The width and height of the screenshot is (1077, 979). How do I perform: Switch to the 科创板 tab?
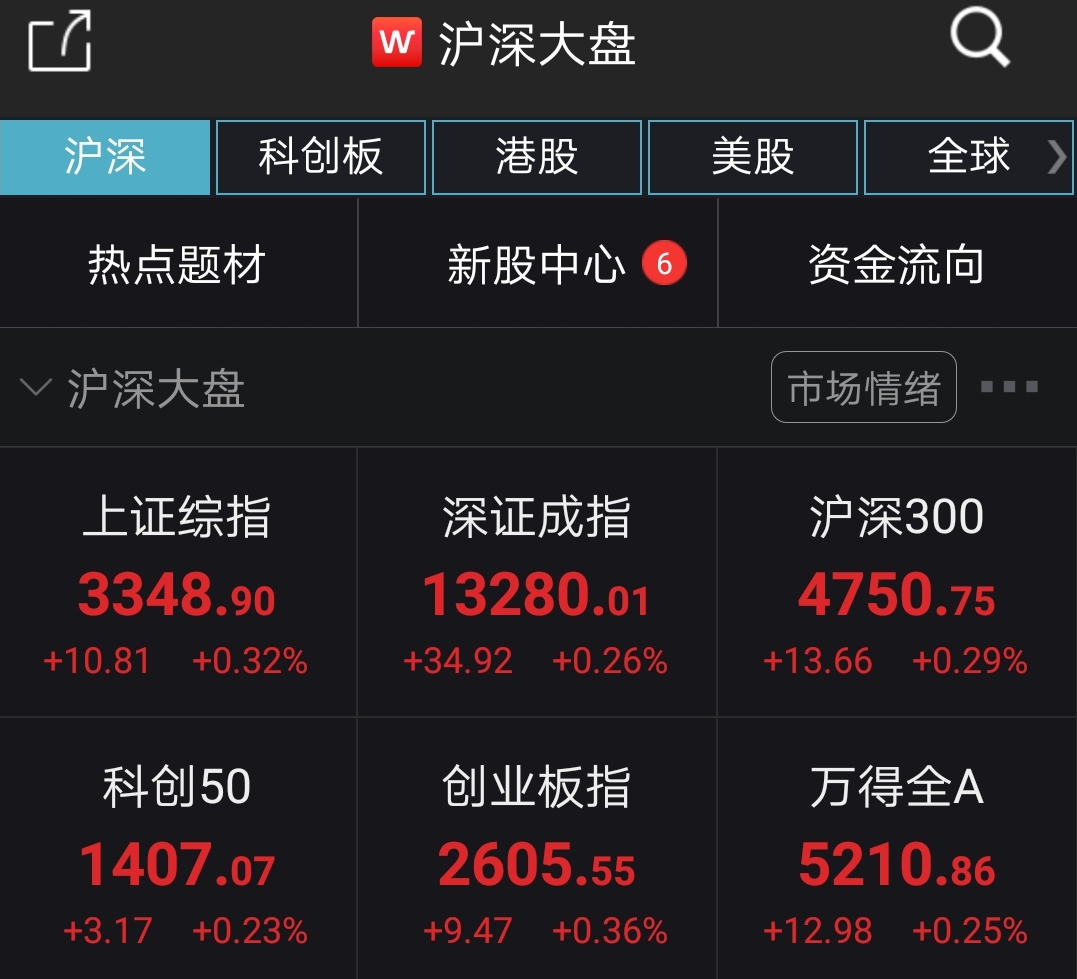[321, 157]
